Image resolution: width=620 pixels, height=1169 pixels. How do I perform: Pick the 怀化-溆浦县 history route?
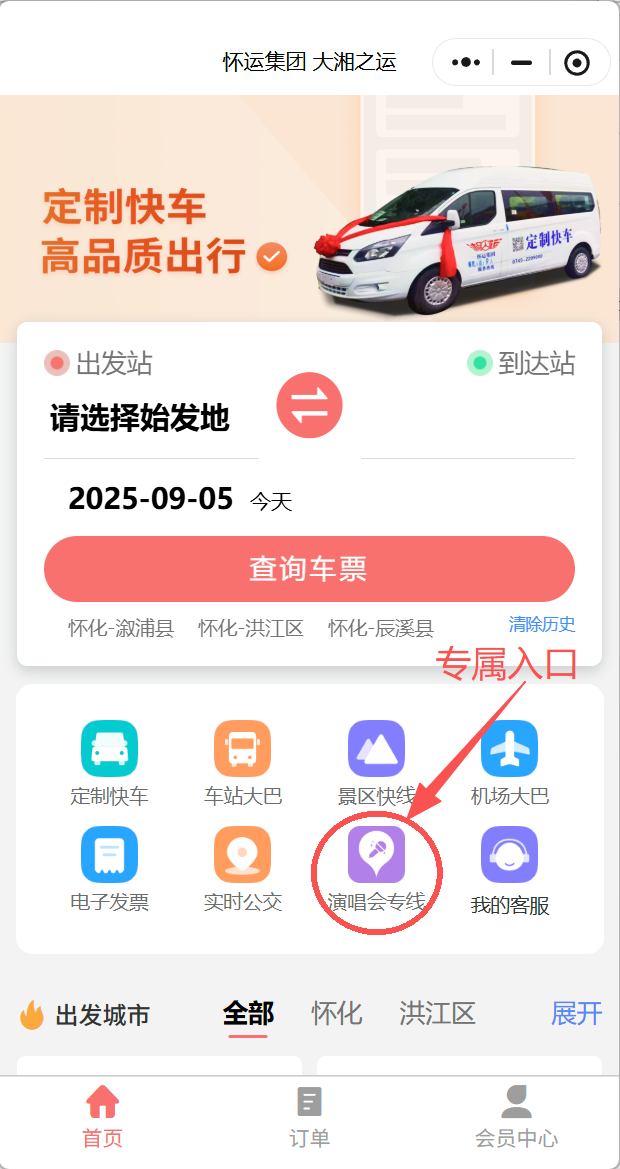click(x=121, y=628)
